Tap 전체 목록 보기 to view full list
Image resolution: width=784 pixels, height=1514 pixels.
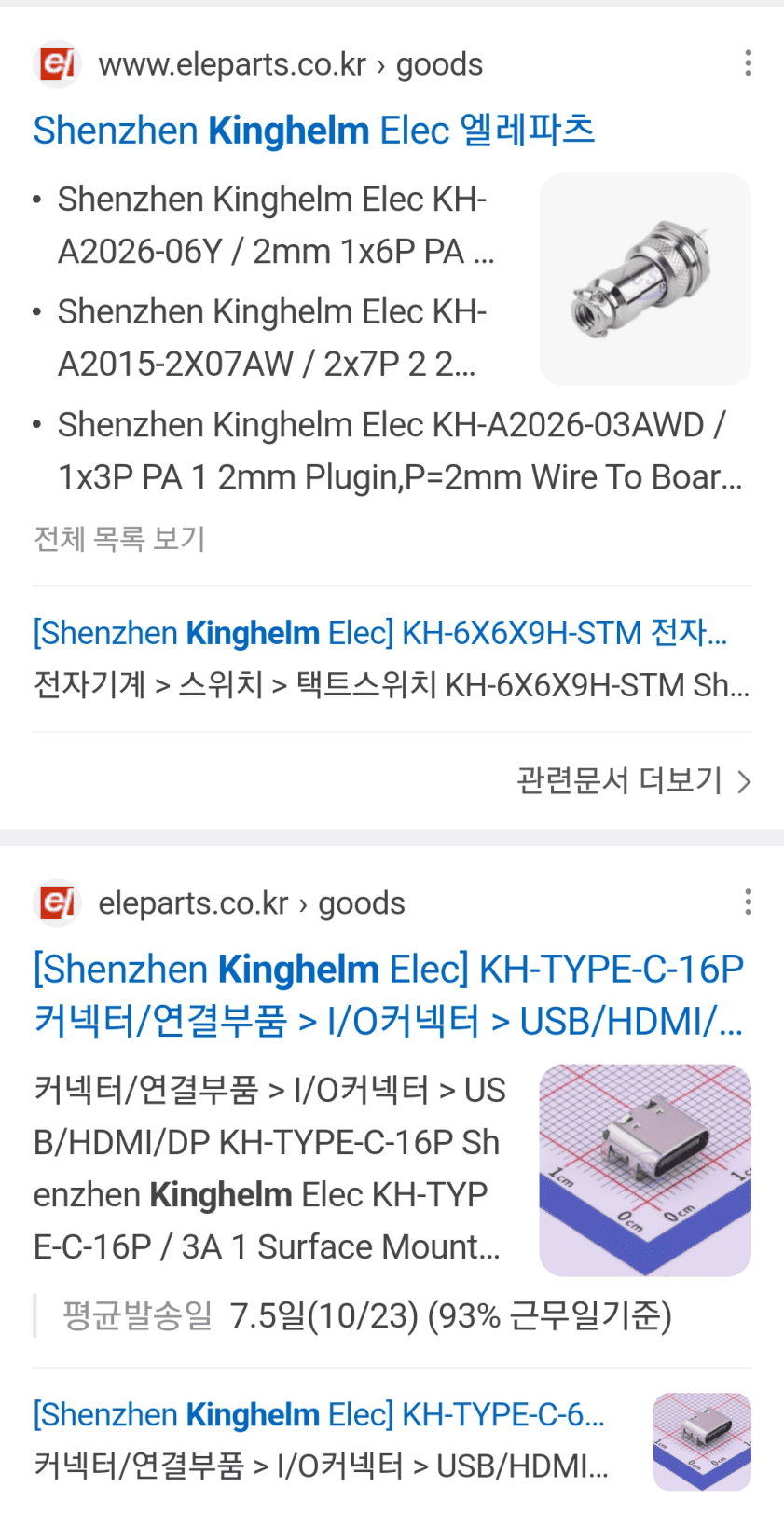coord(119,539)
